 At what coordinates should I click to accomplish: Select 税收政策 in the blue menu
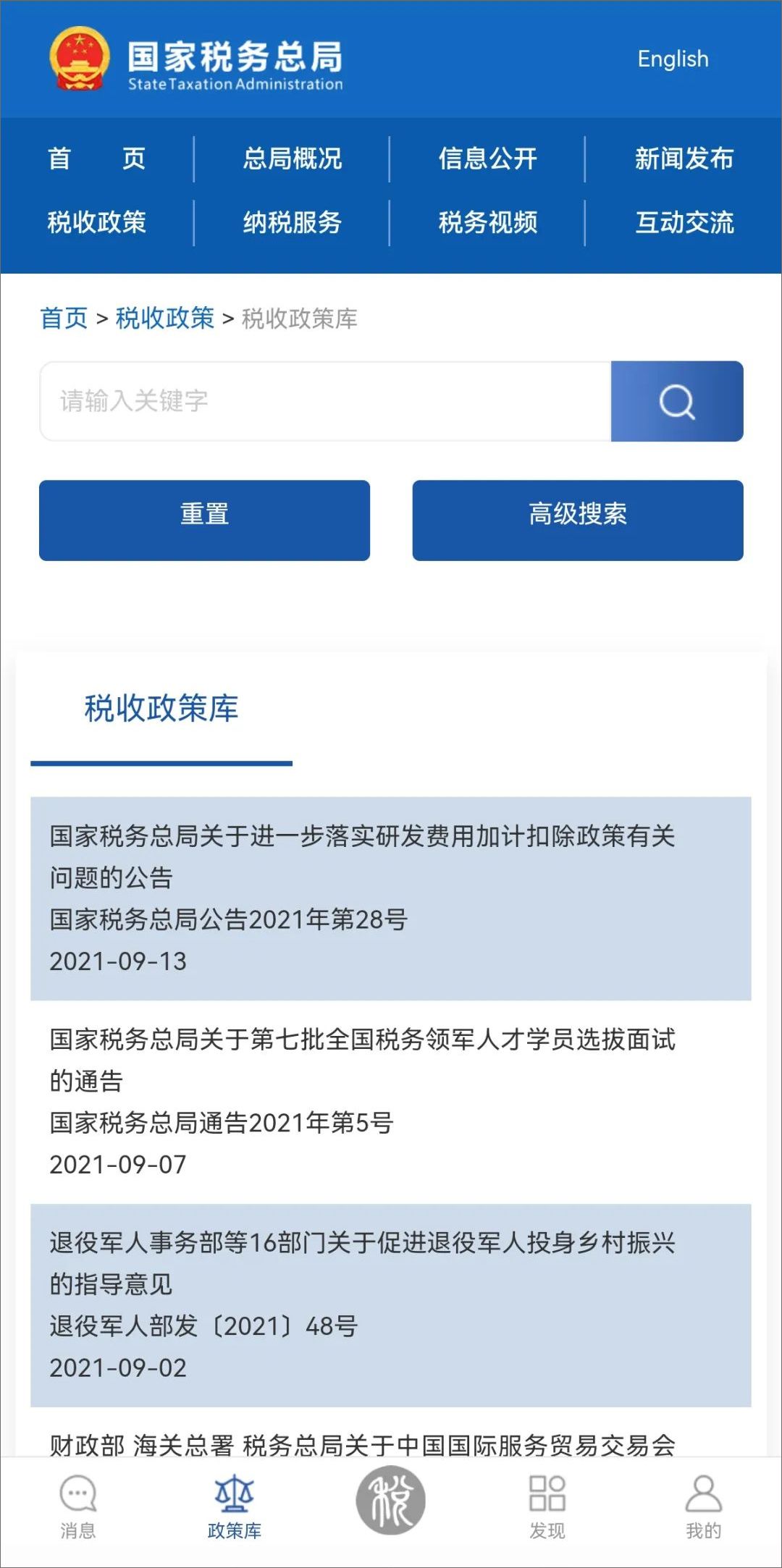tap(96, 222)
